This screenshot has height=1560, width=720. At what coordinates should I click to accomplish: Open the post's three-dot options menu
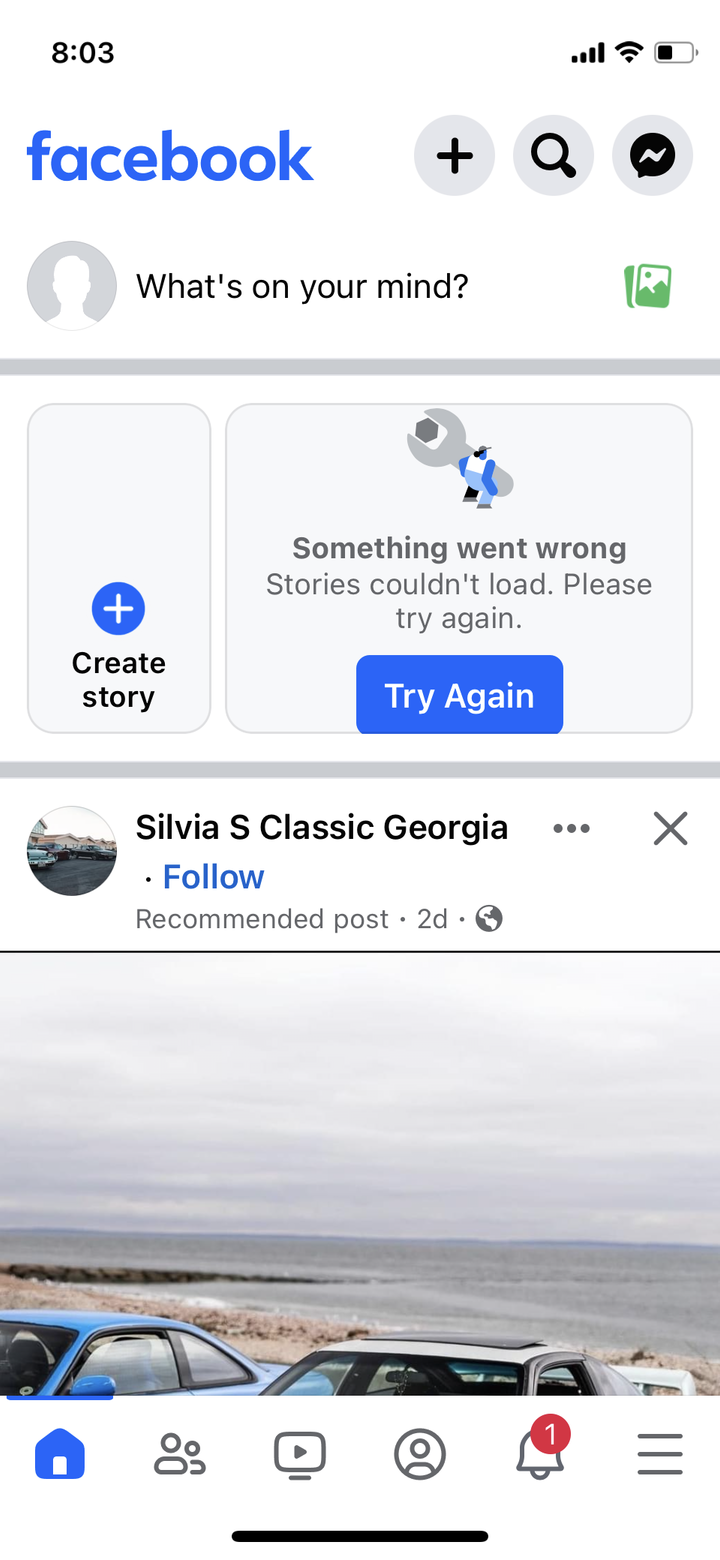(571, 828)
